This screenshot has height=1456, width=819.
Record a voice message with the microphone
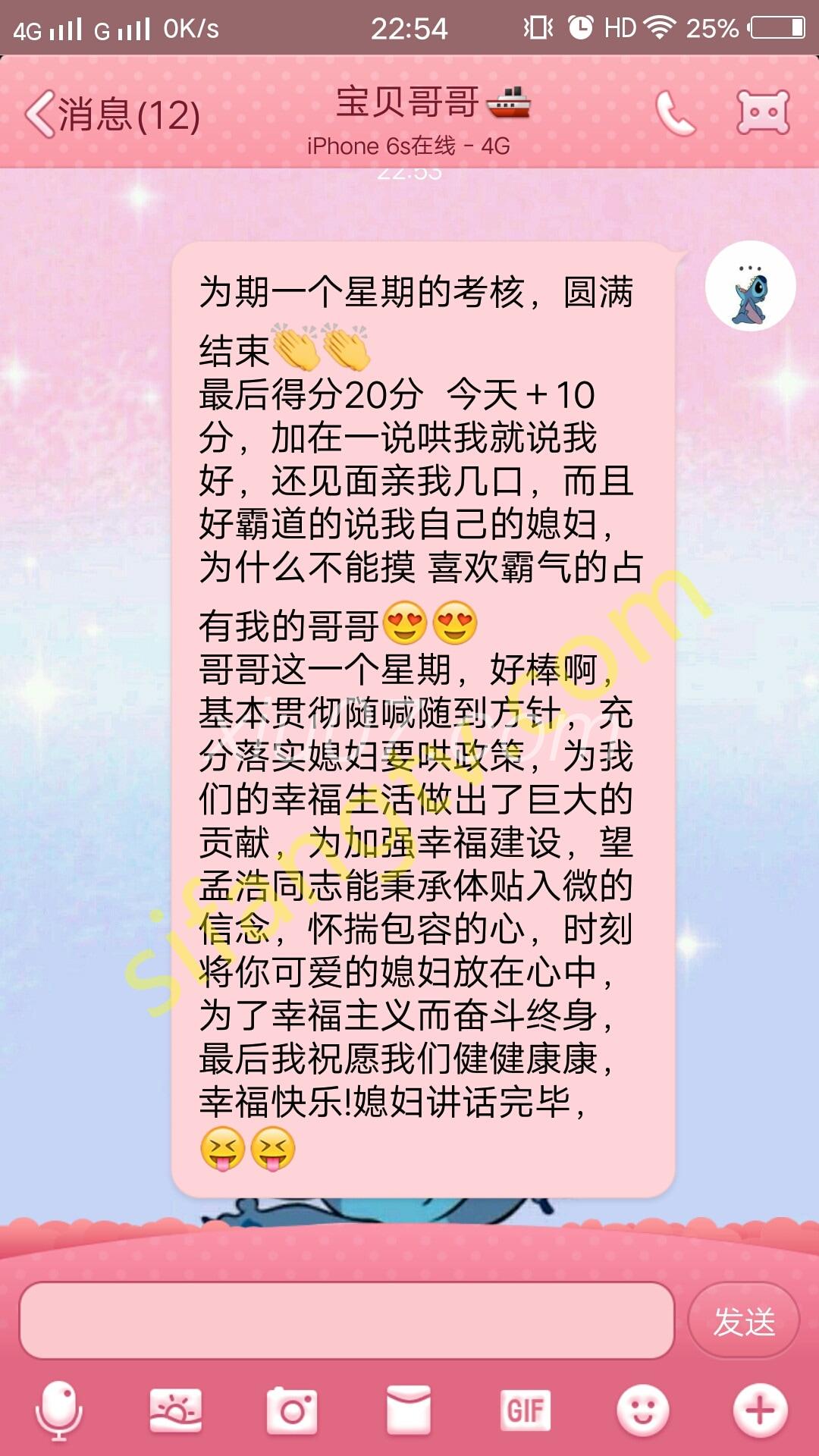59,1410
